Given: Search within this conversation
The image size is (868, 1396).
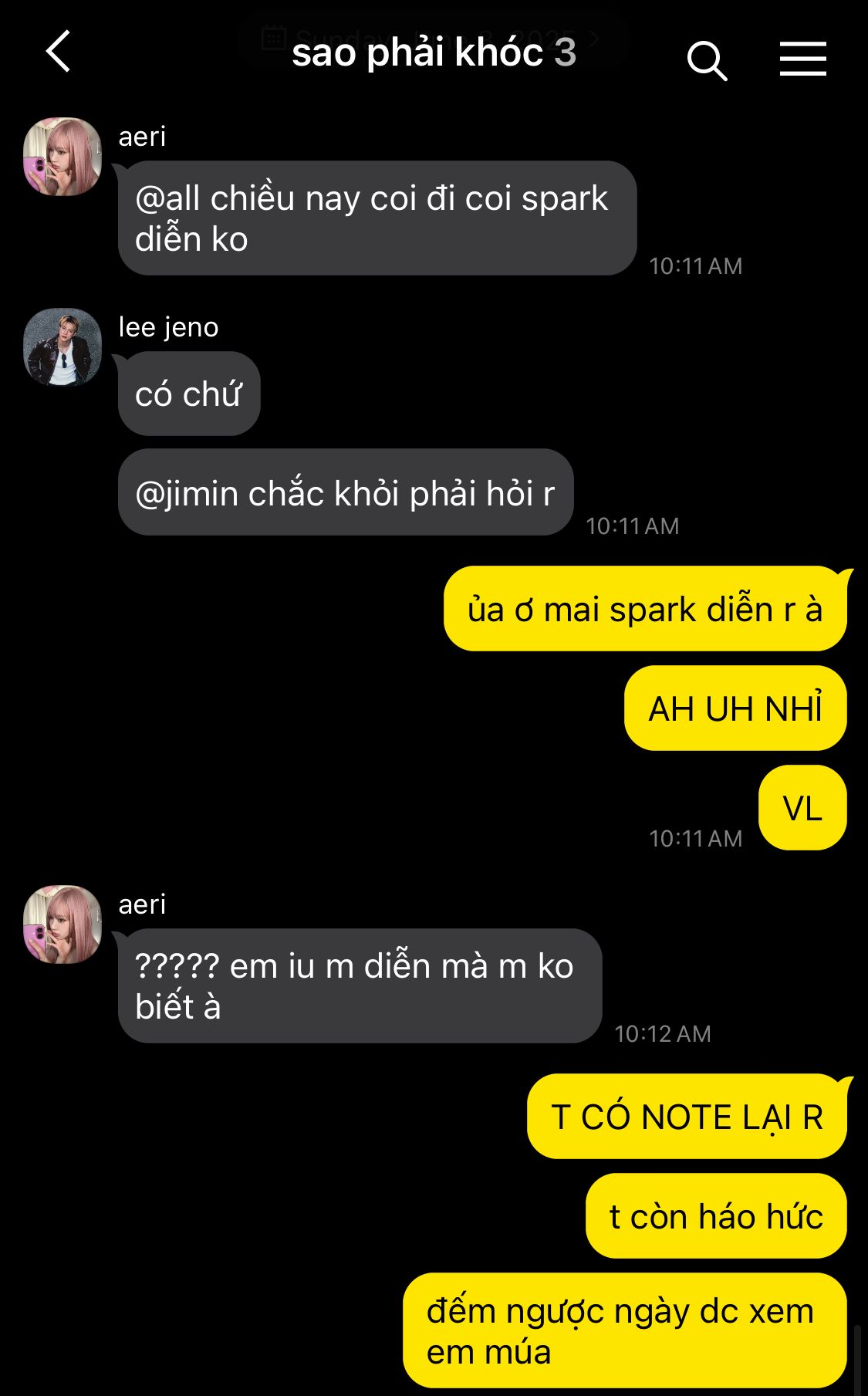Looking at the screenshot, I should [706, 60].
